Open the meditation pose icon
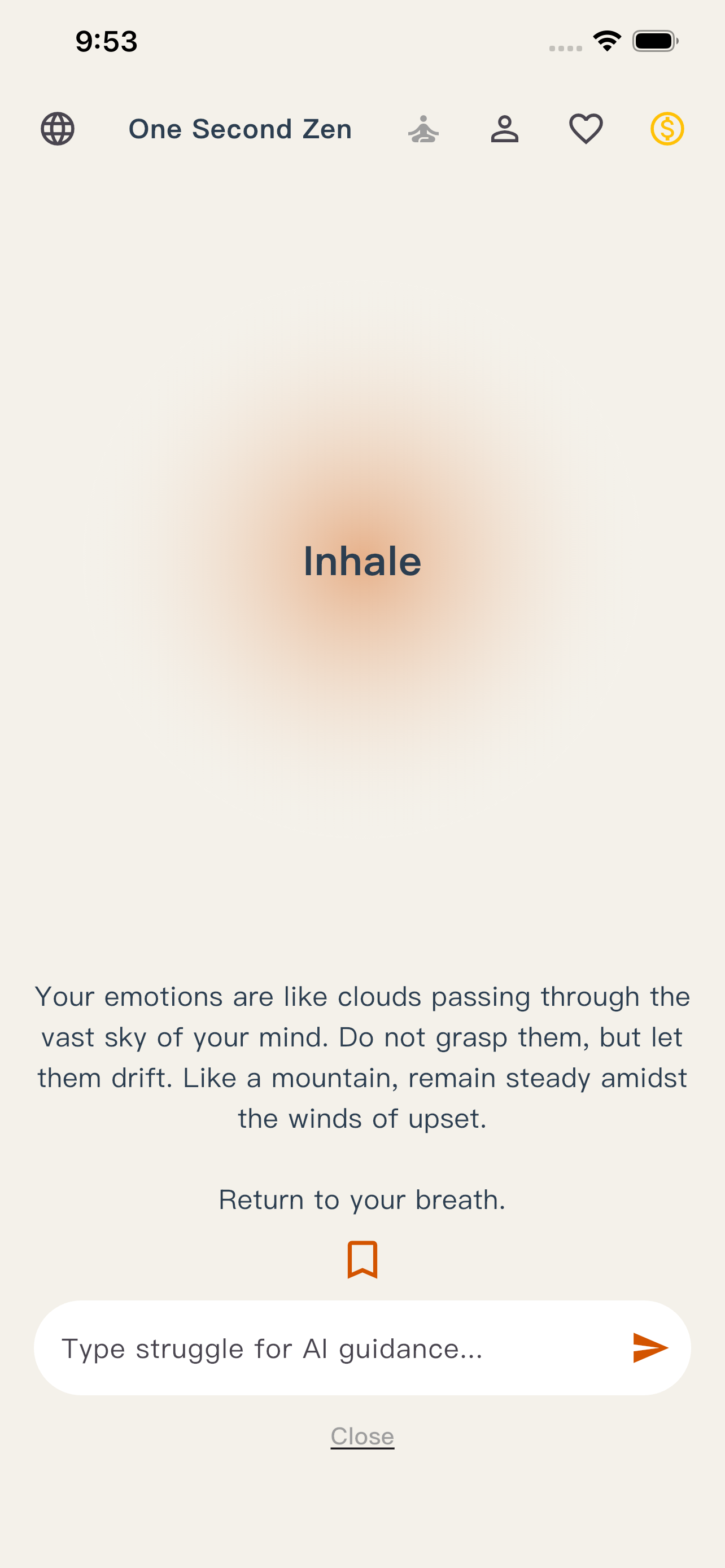The height and width of the screenshot is (1568, 725). pos(423,129)
